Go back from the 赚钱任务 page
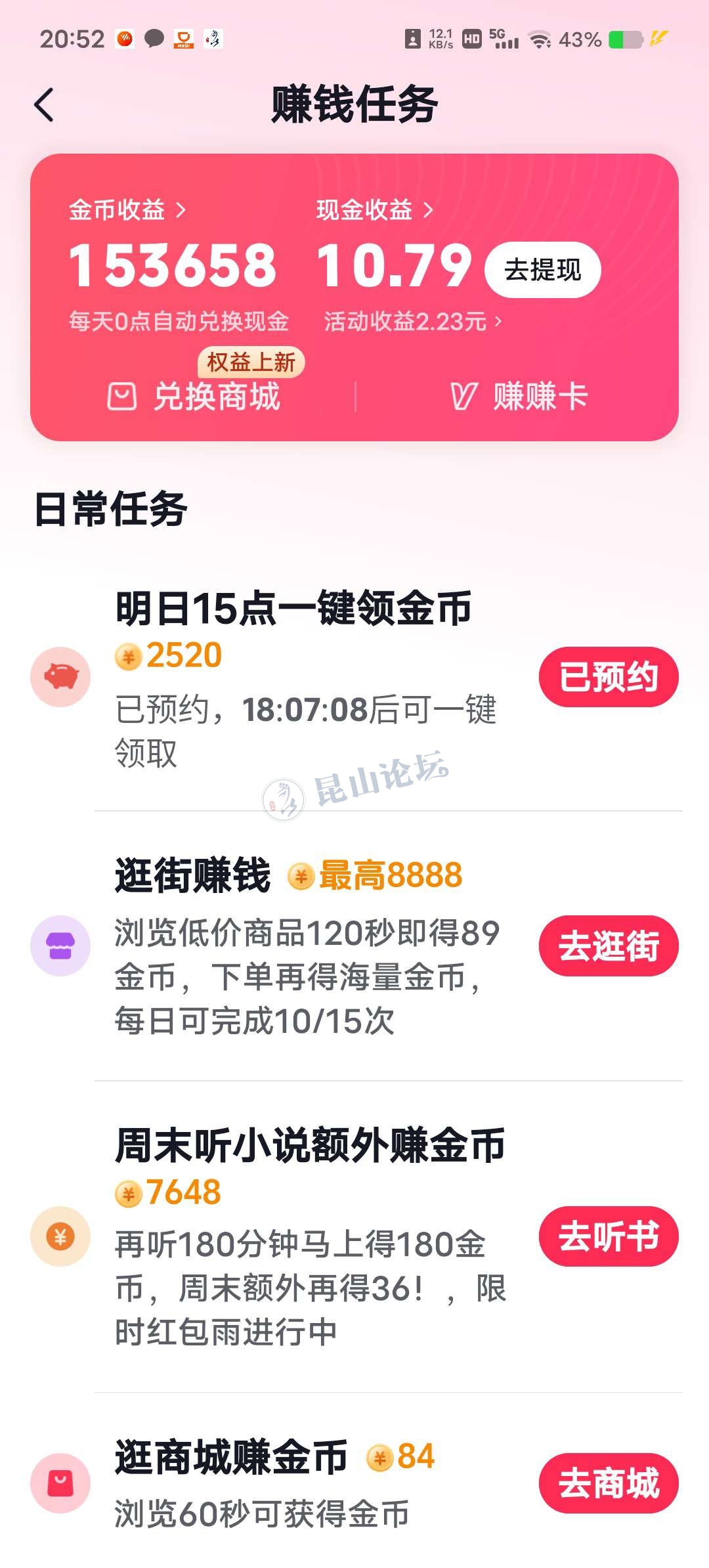Screen dimensions: 709x1568 tap(44, 105)
